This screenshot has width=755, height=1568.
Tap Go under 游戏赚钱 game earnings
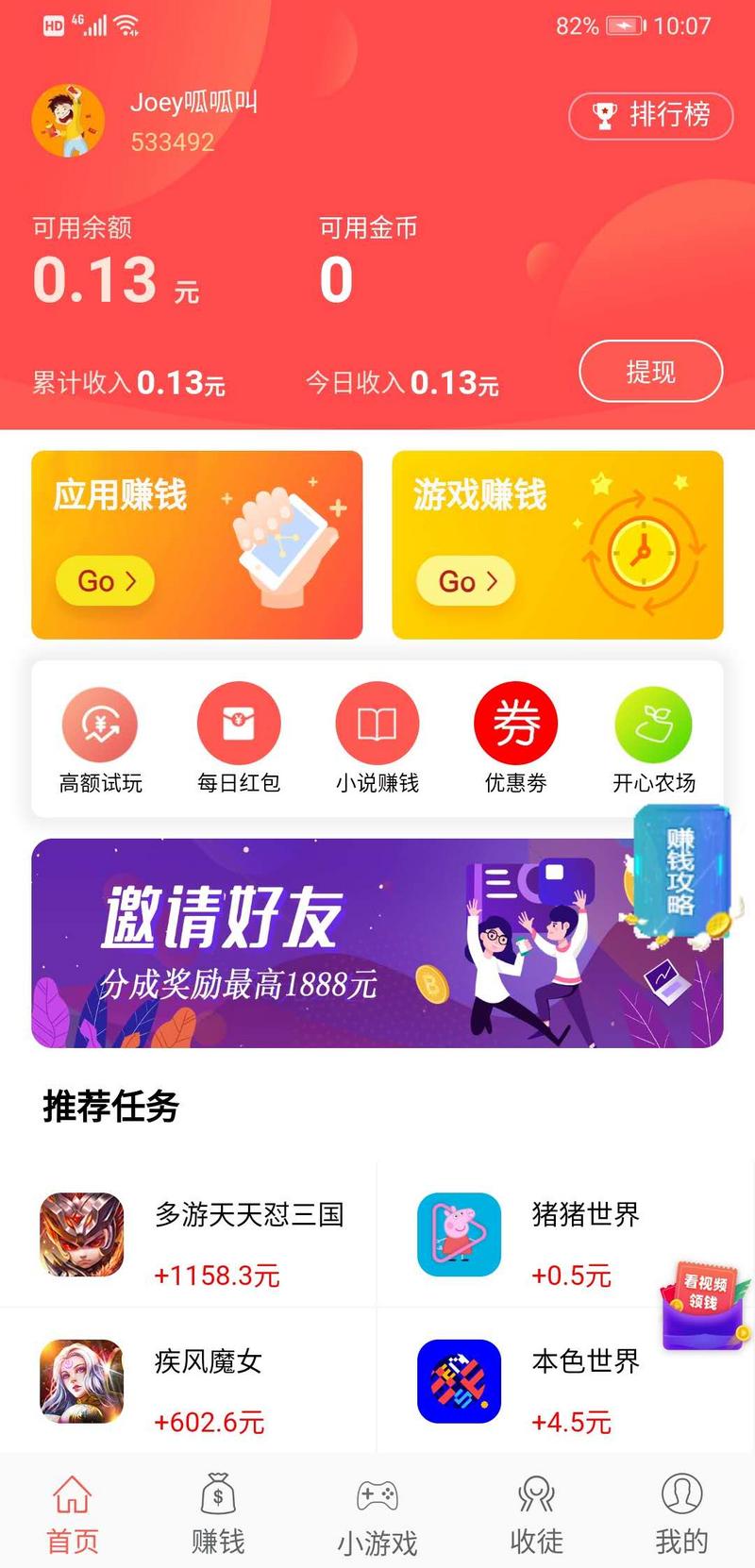click(464, 581)
